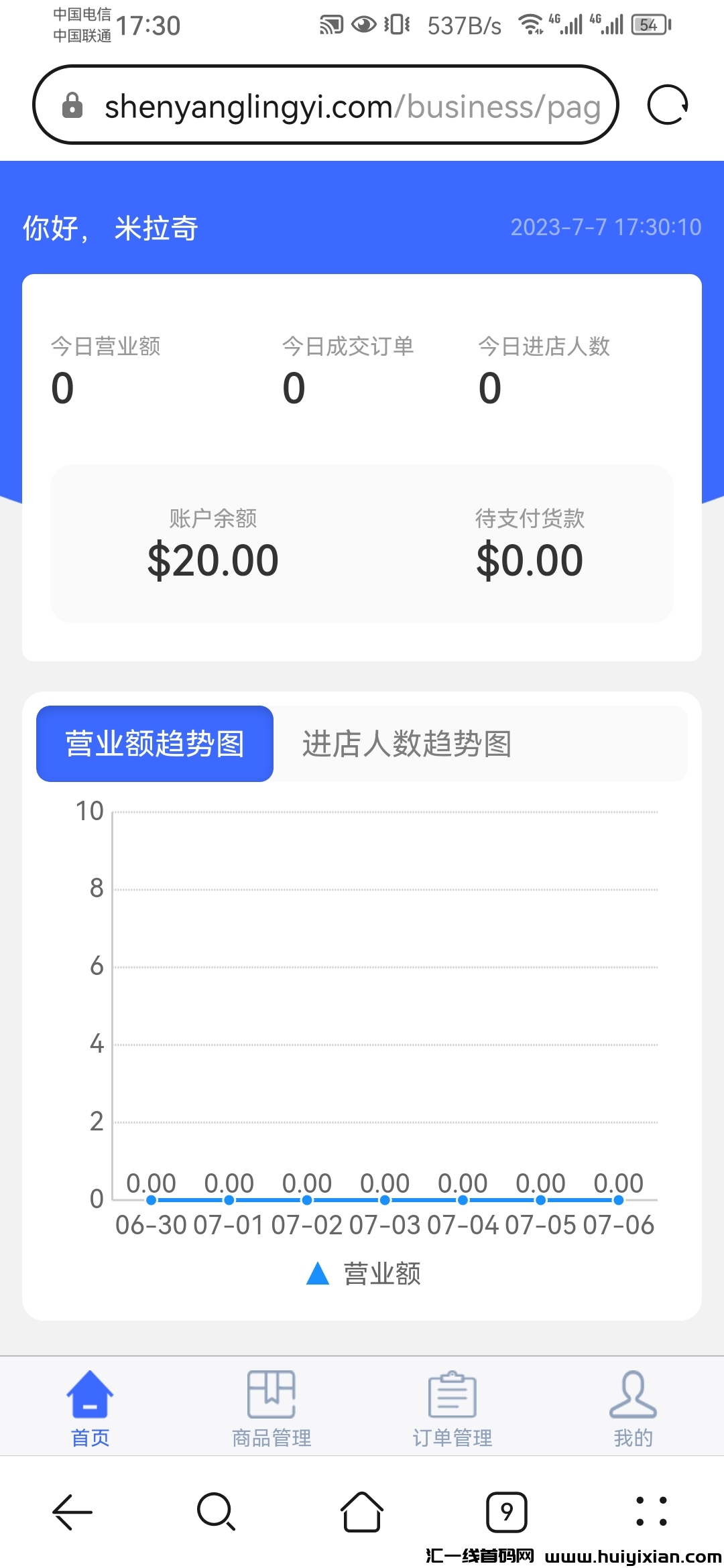Select the 营业额趋势图 trend tab
This screenshot has width=724, height=1568.
click(x=155, y=742)
